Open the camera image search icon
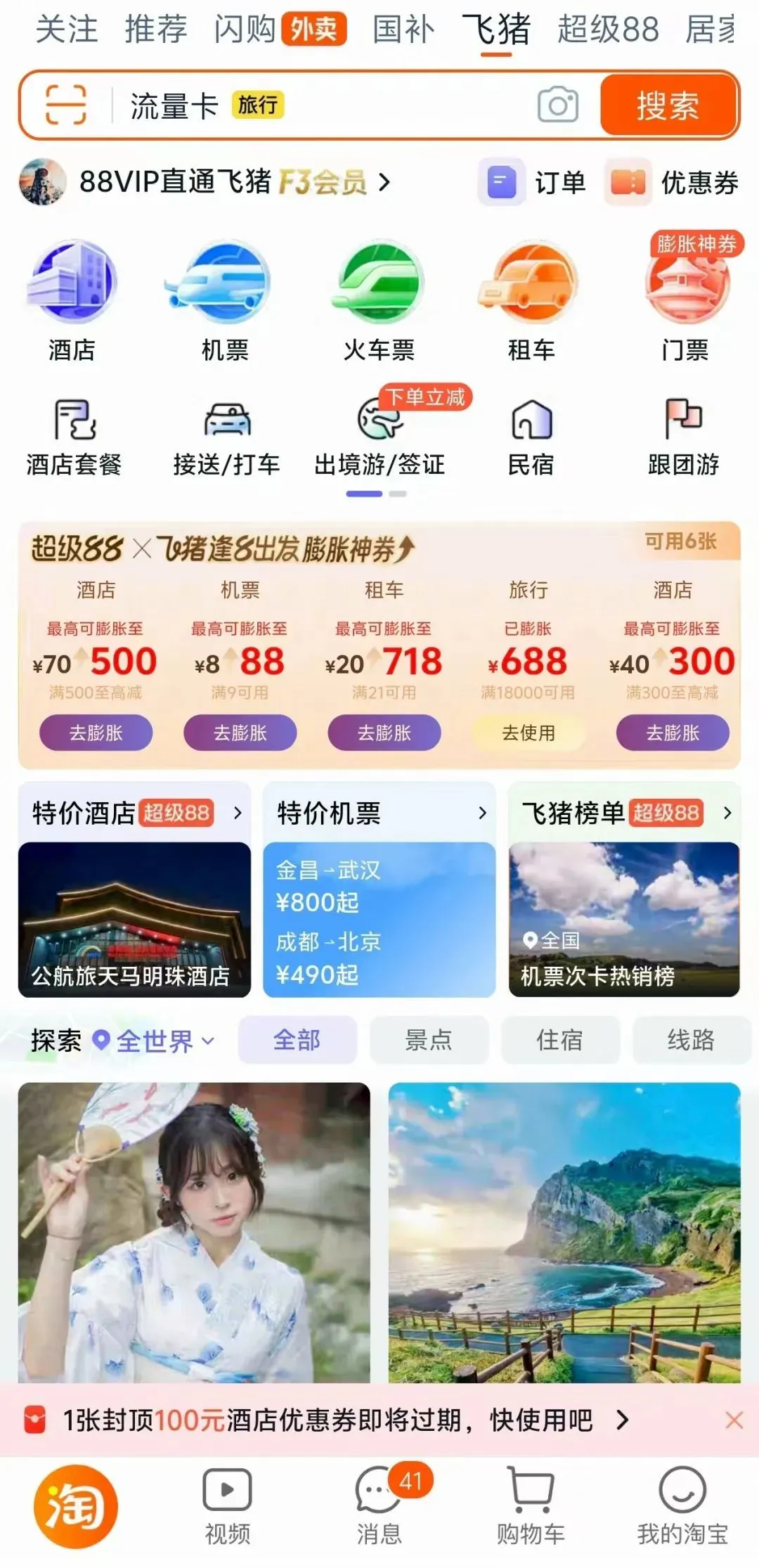This screenshot has width=759, height=1568. 556,105
